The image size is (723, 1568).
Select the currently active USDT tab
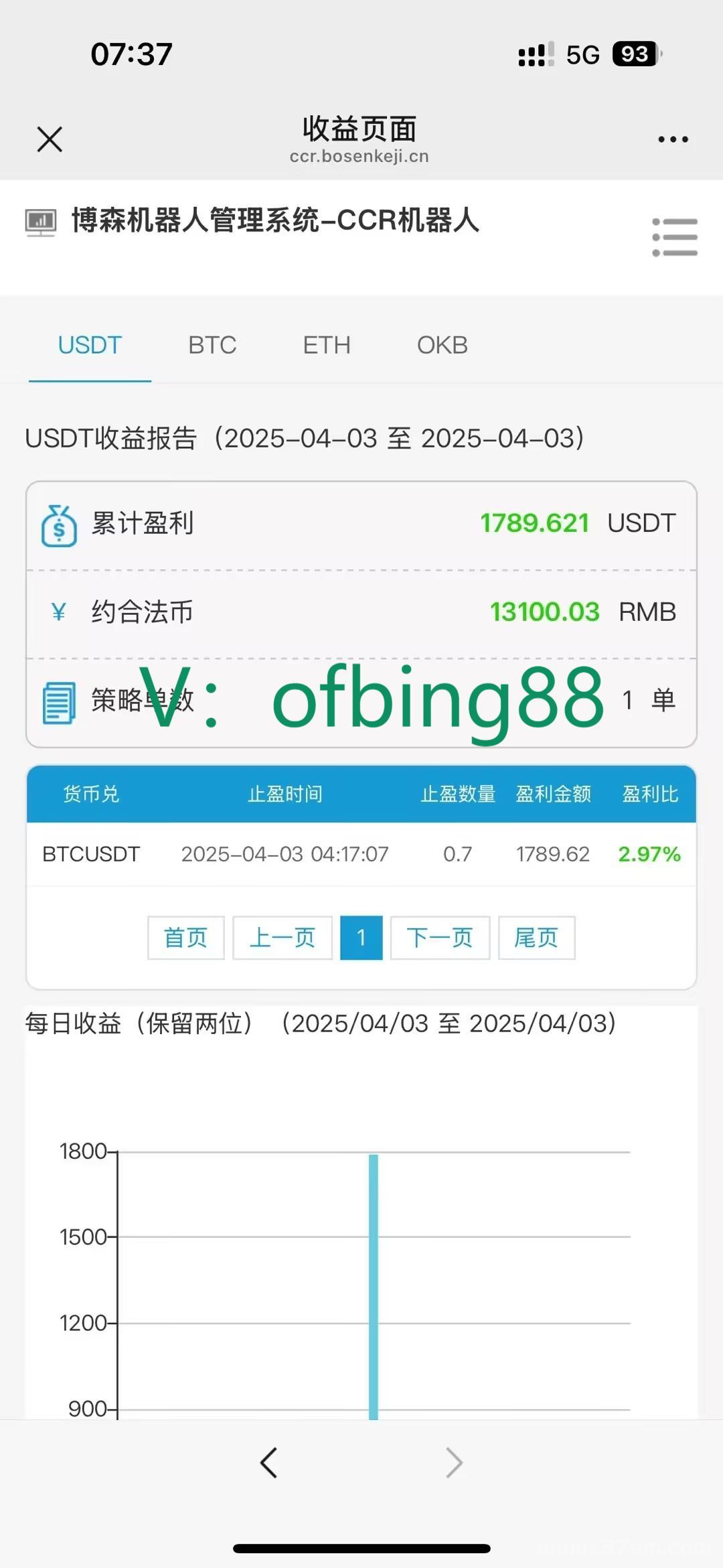(89, 346)
